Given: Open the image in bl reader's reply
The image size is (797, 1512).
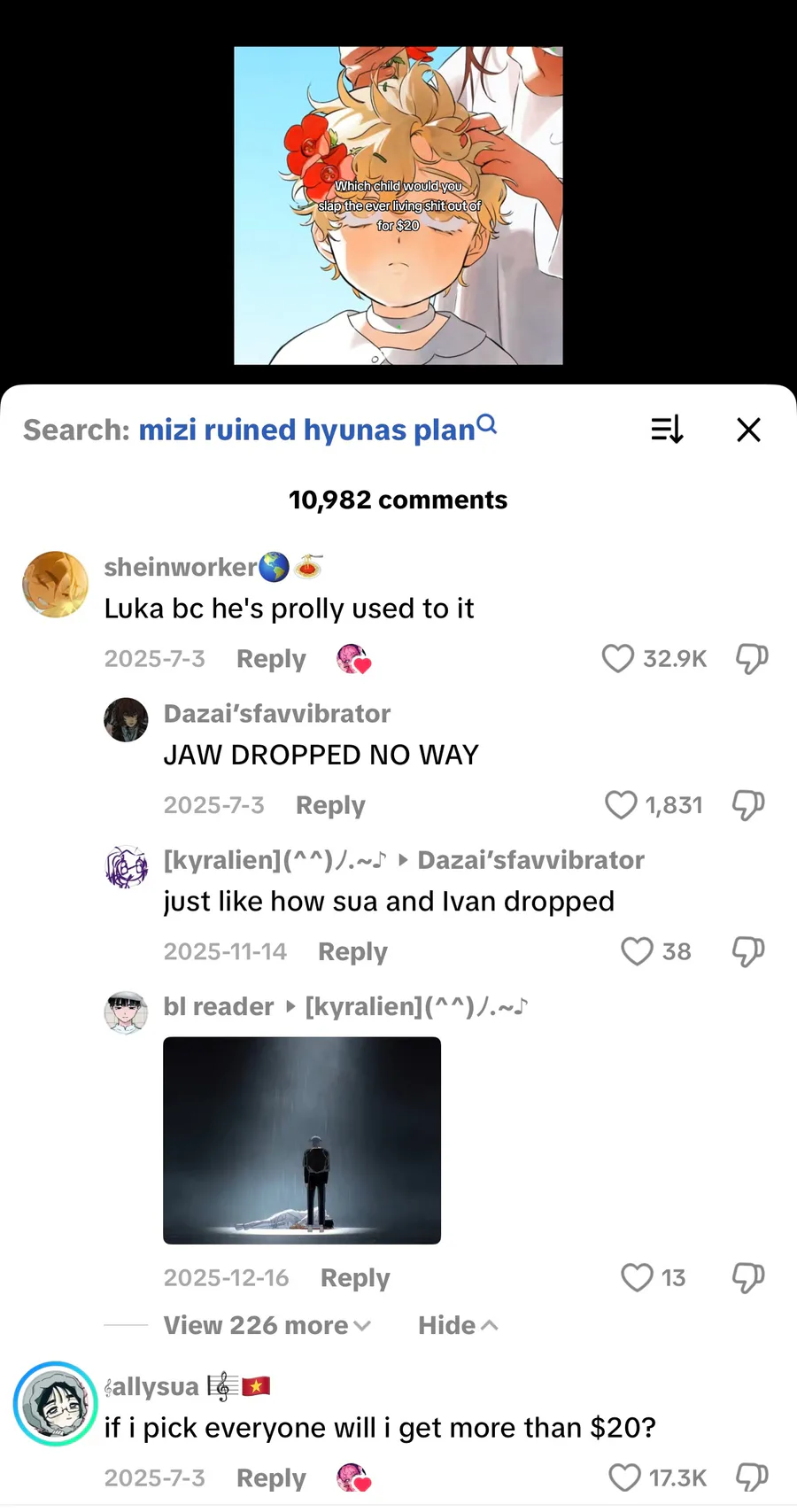Looking at the screenshot, I should [302, 1141].
